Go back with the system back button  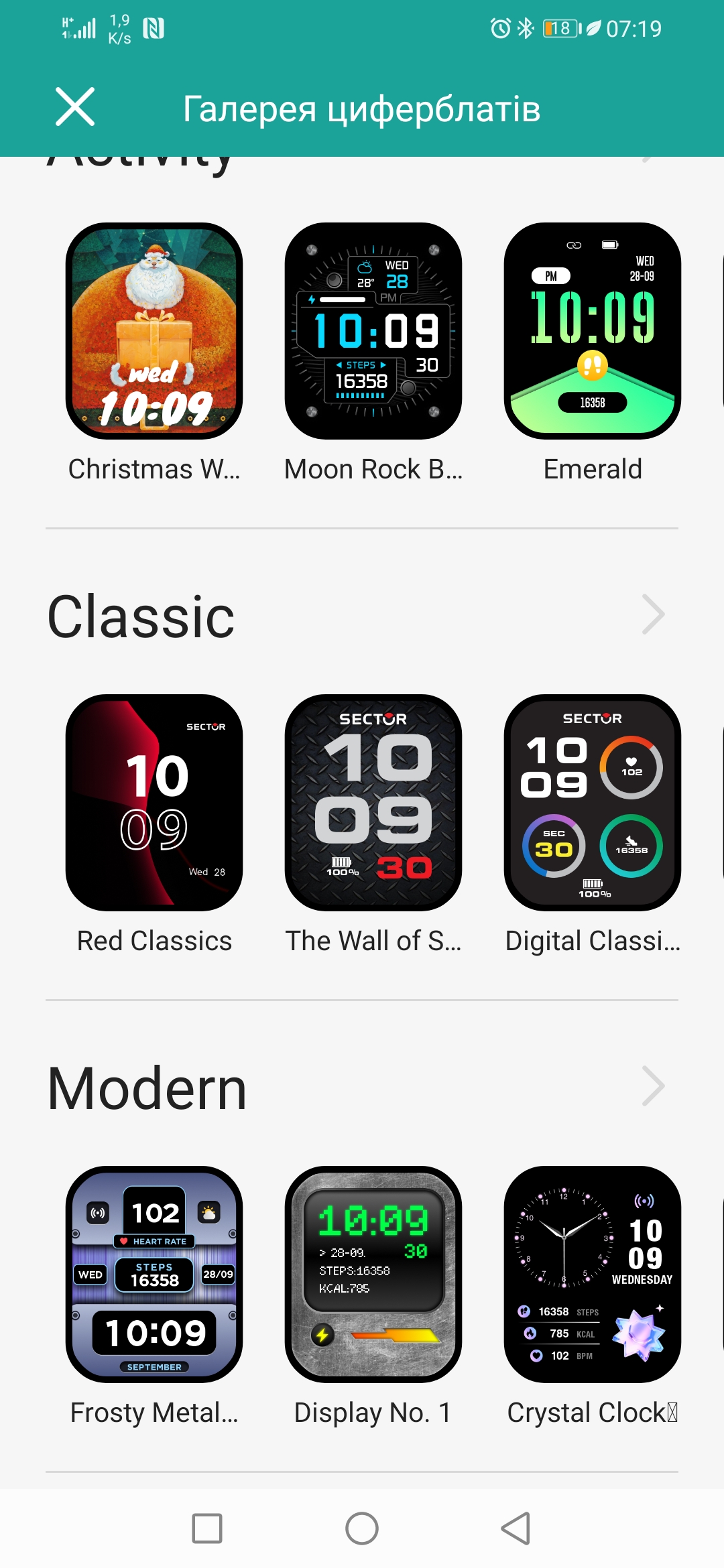pyautogui.click(x=516, y=1528)
